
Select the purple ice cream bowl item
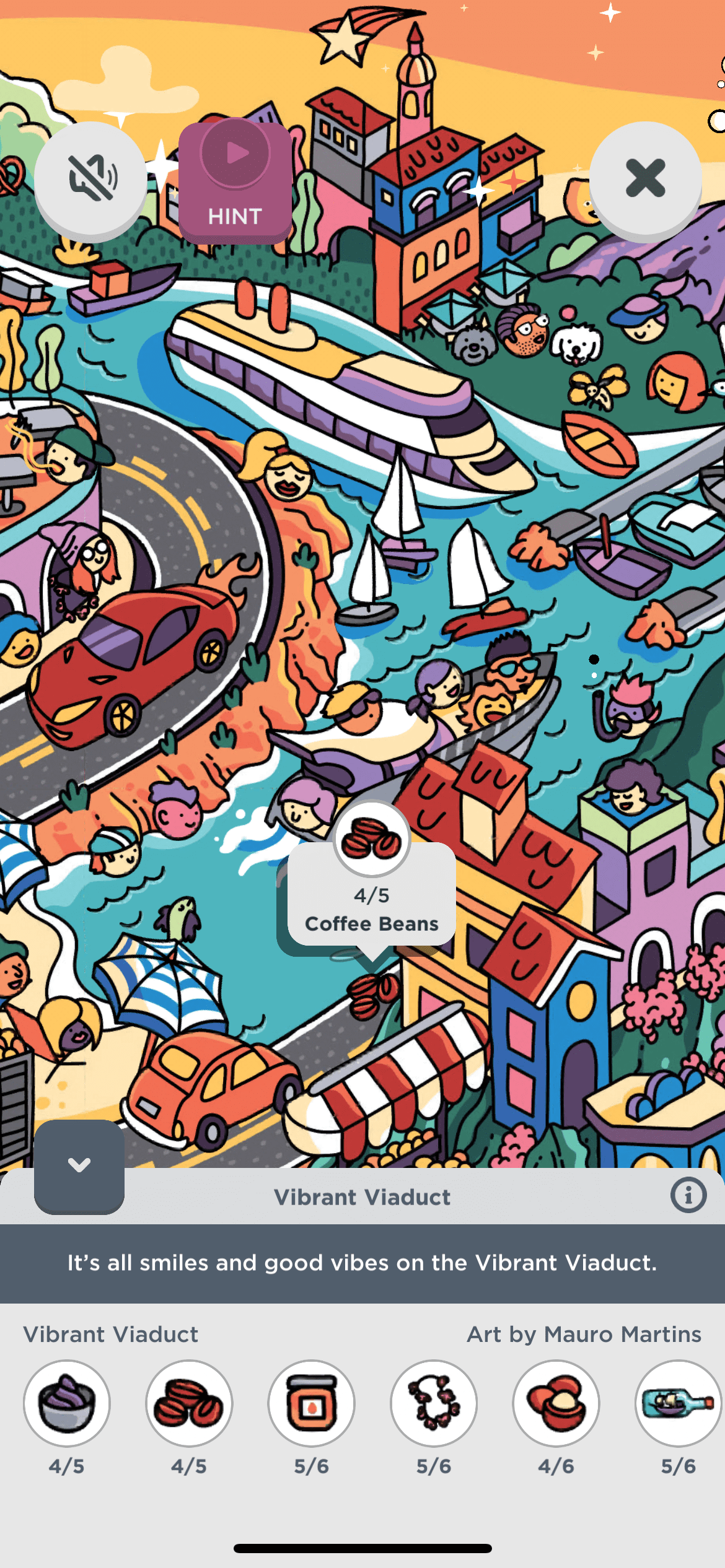coord(67,1403)
